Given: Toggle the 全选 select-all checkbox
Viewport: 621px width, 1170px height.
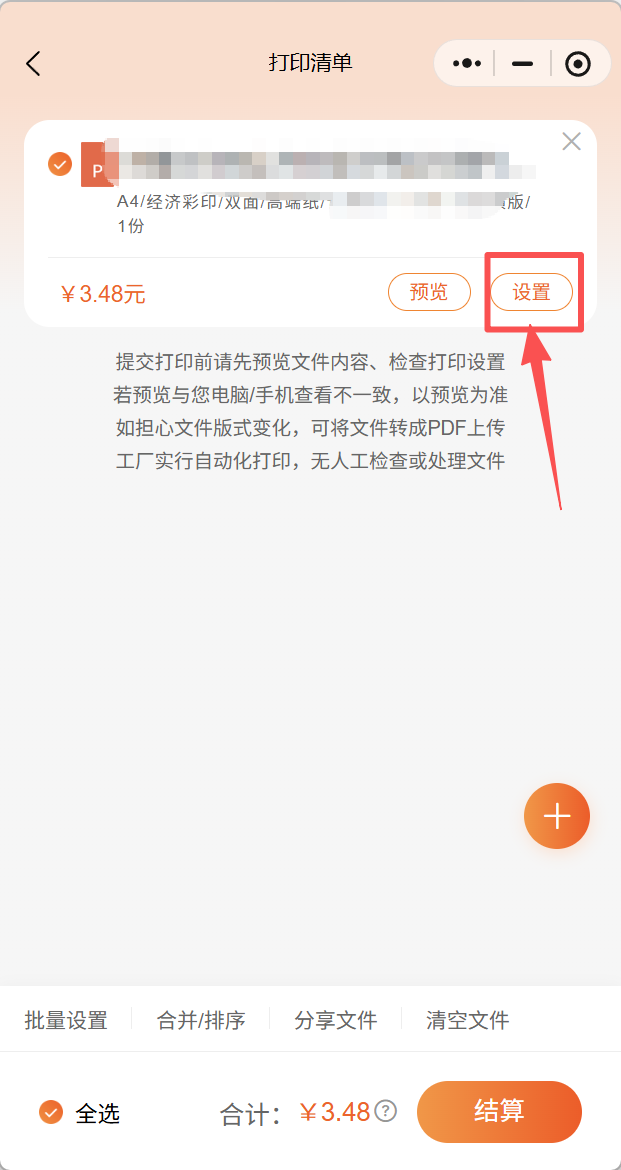Looking at the screenshot, I should coord(51,1112).
